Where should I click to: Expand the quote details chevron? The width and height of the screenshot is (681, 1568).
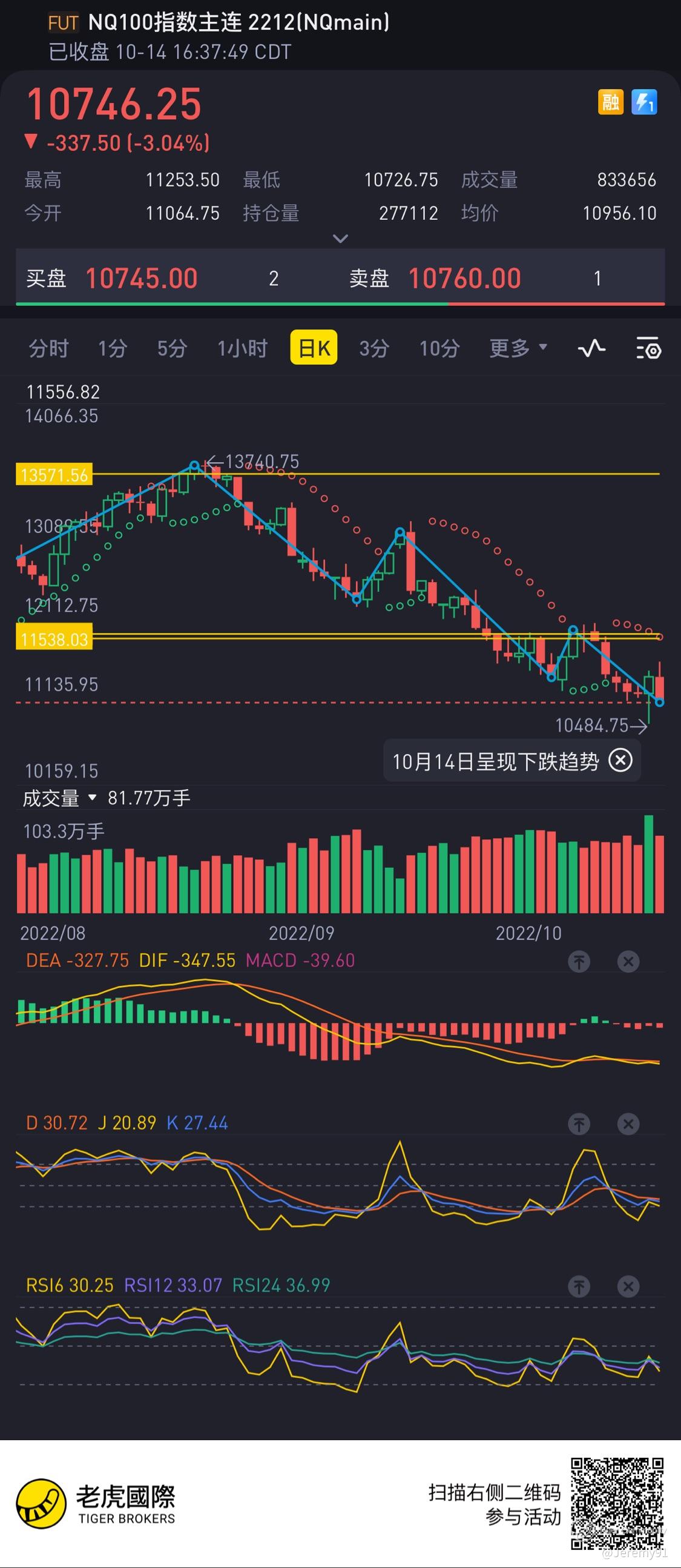340,238
